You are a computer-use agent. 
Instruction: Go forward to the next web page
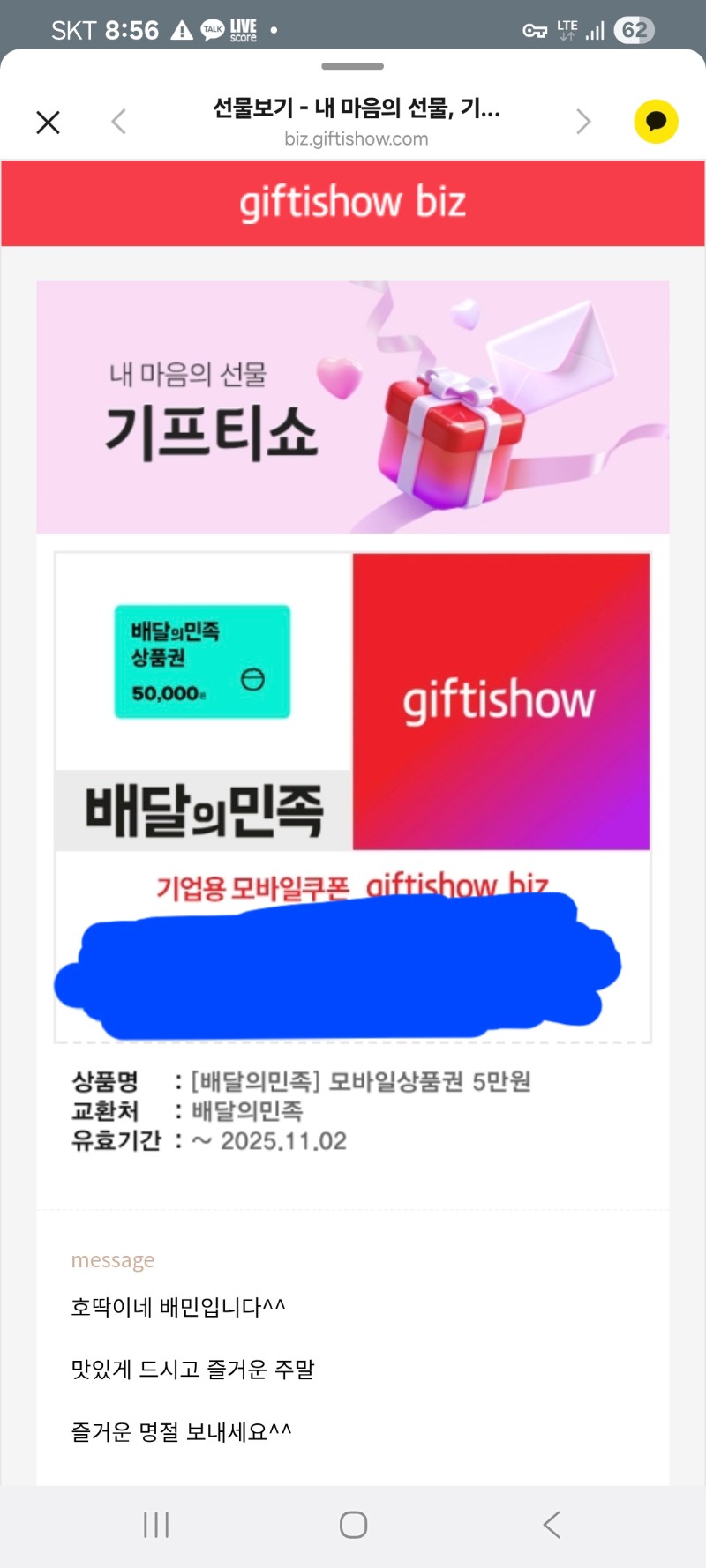(x=582, y=122)
